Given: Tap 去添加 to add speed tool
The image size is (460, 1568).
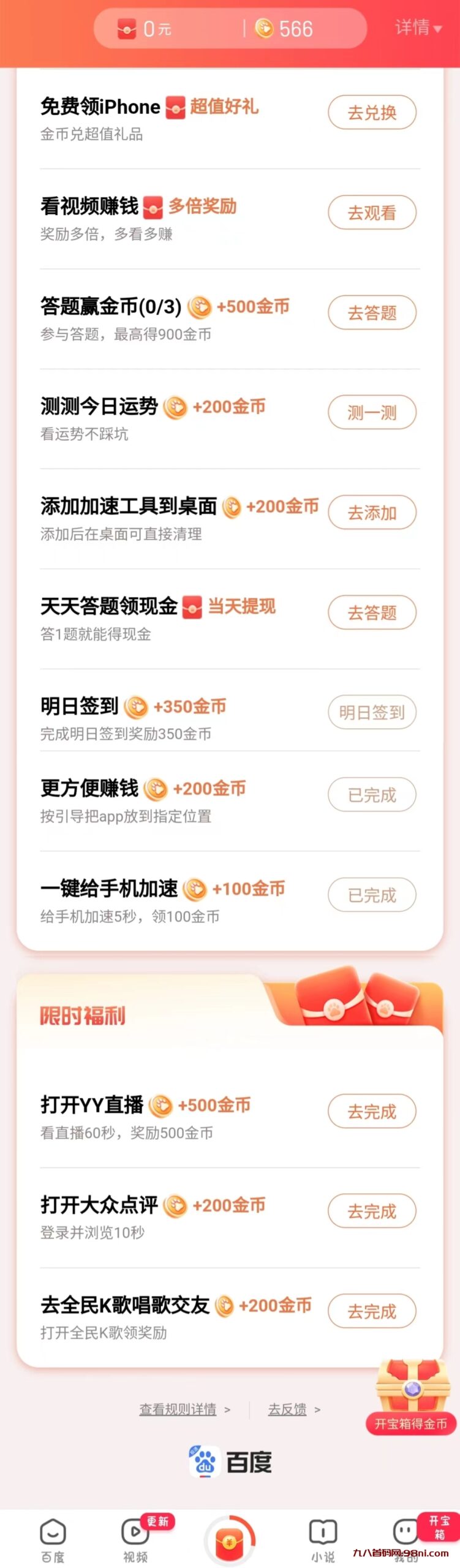Looking at the screenshot, I should 372,513.
